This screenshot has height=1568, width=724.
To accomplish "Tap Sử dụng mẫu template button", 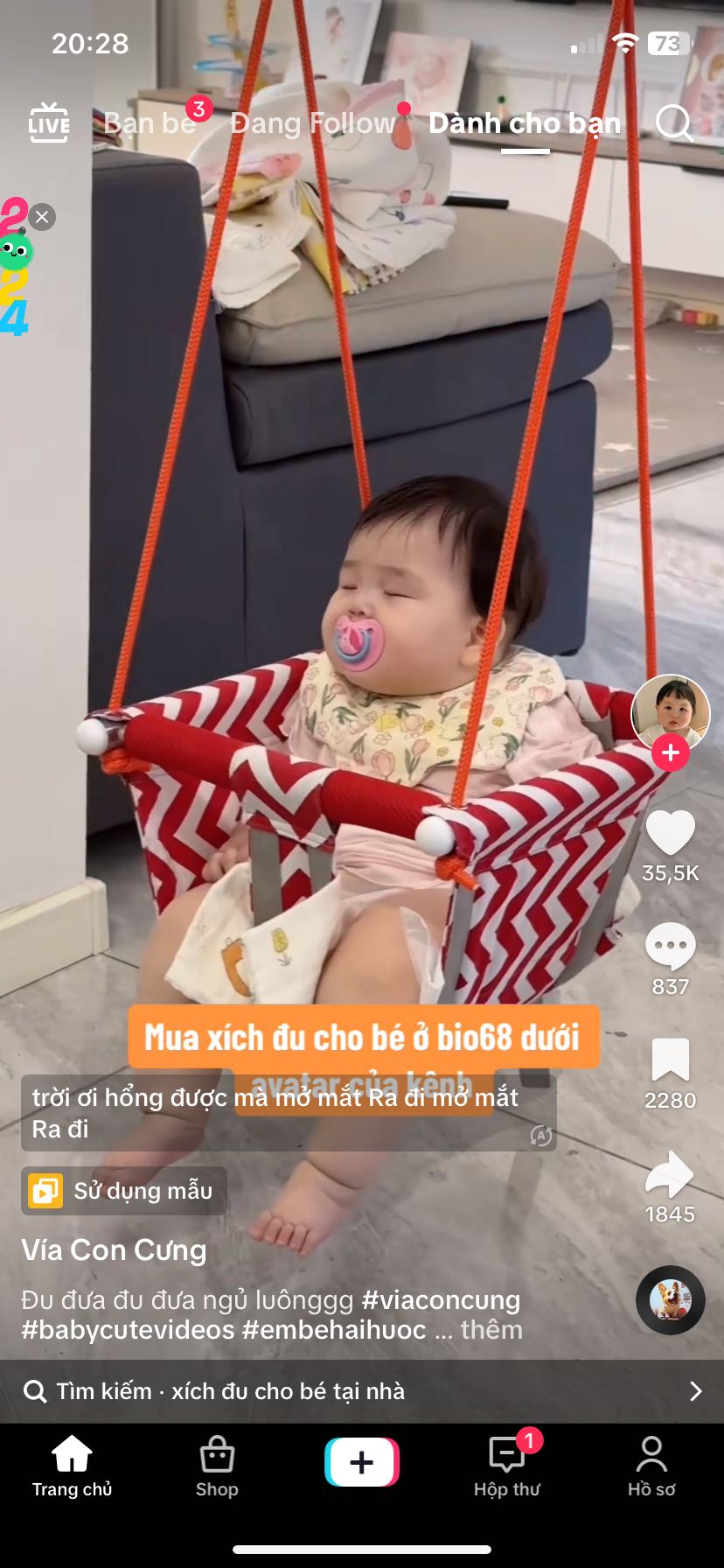I will [123, 1191].
